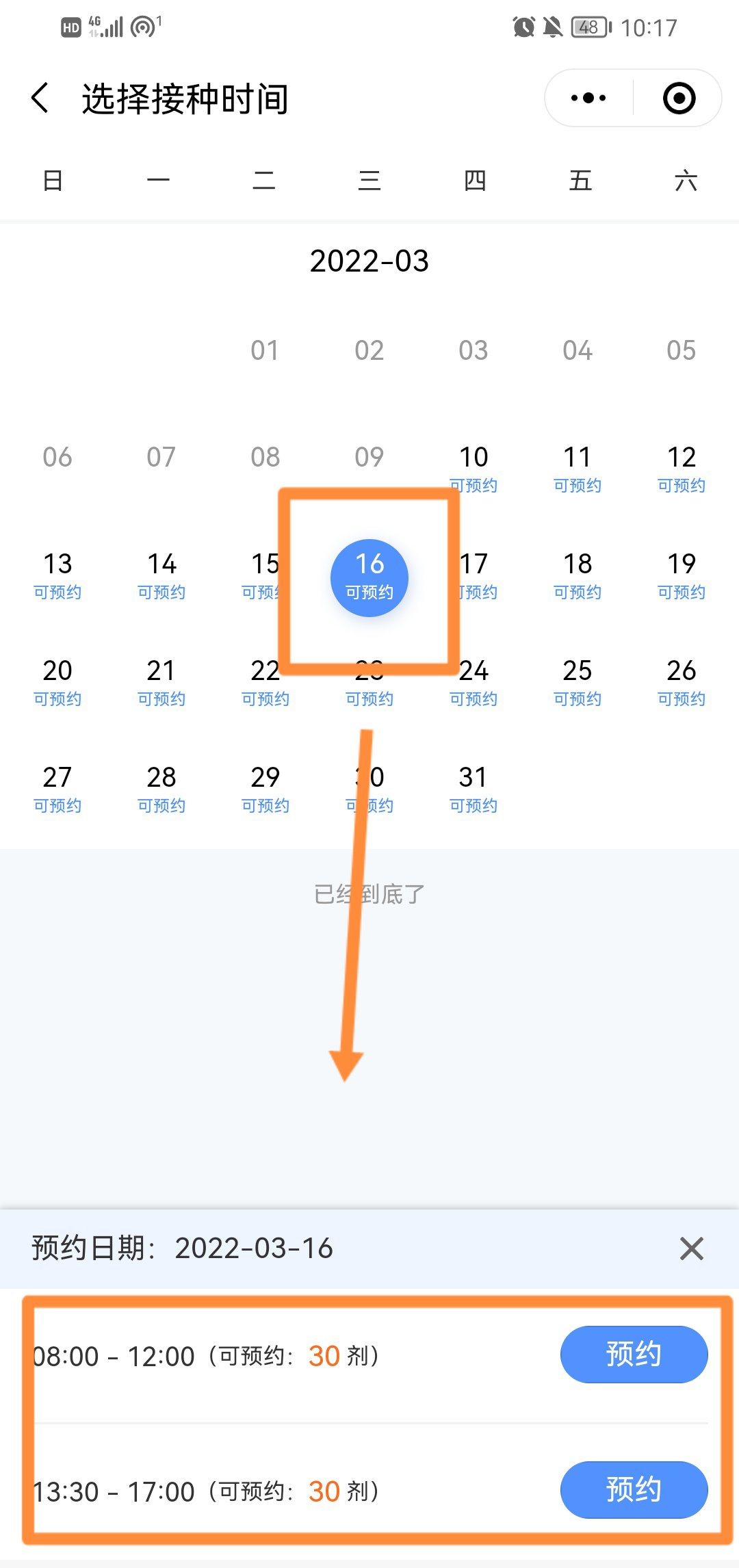Select March 11 on the calendar
The width and height of the screenshot is (739, 1568).
[x=577, y=468]
